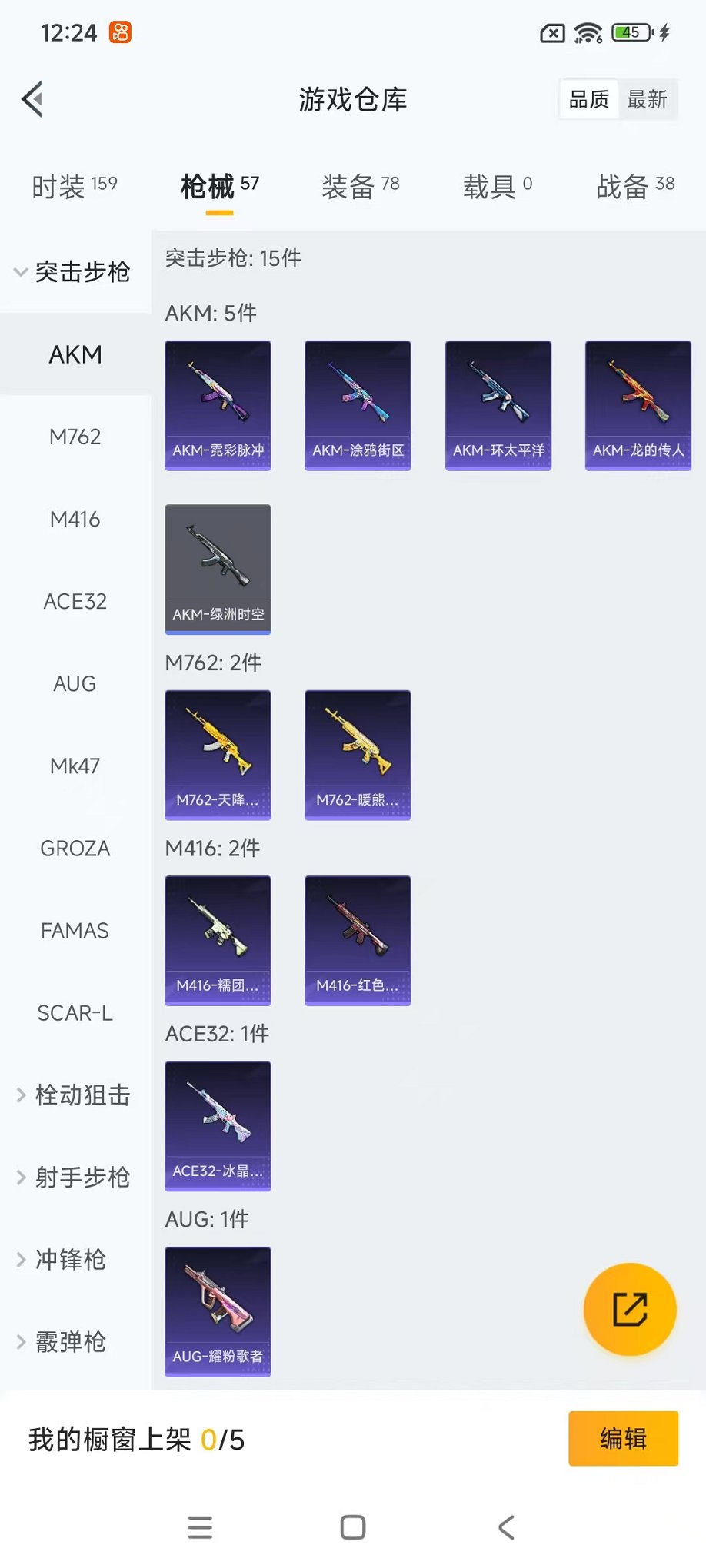
Task: Expand the 栓动狙击 category
Action: coord(73,1095)
